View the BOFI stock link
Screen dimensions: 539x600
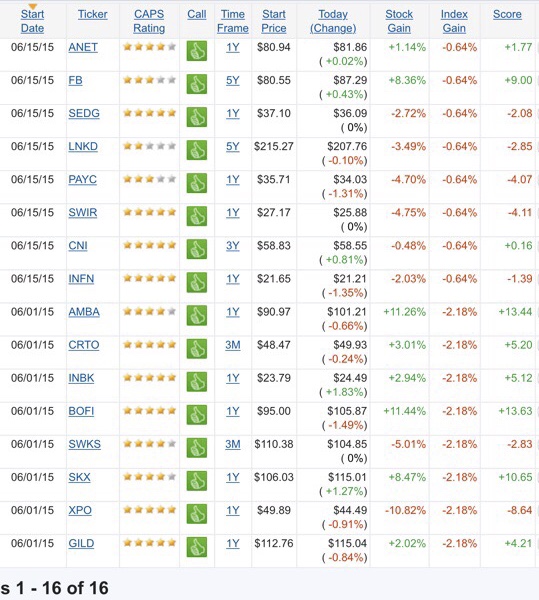(81, 411)
